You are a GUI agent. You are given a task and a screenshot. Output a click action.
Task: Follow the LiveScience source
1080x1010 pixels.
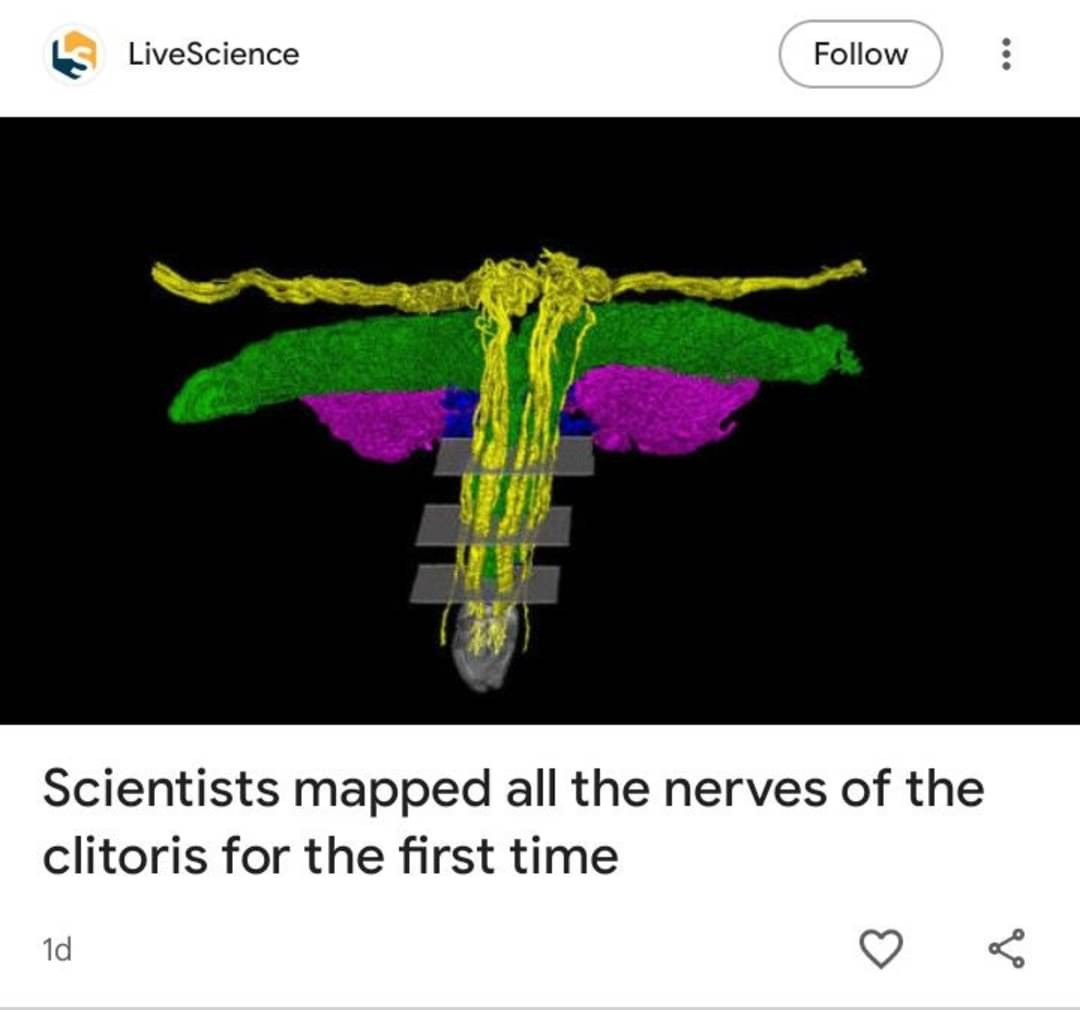tap(860, 54)
